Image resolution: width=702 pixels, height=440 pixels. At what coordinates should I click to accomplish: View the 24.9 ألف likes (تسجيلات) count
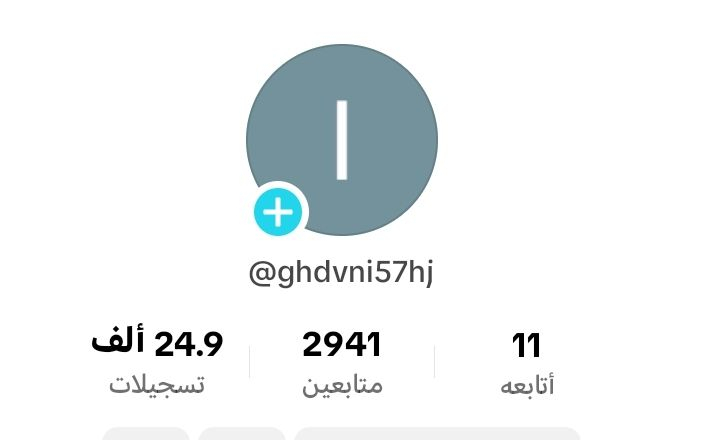pos(157,363)
